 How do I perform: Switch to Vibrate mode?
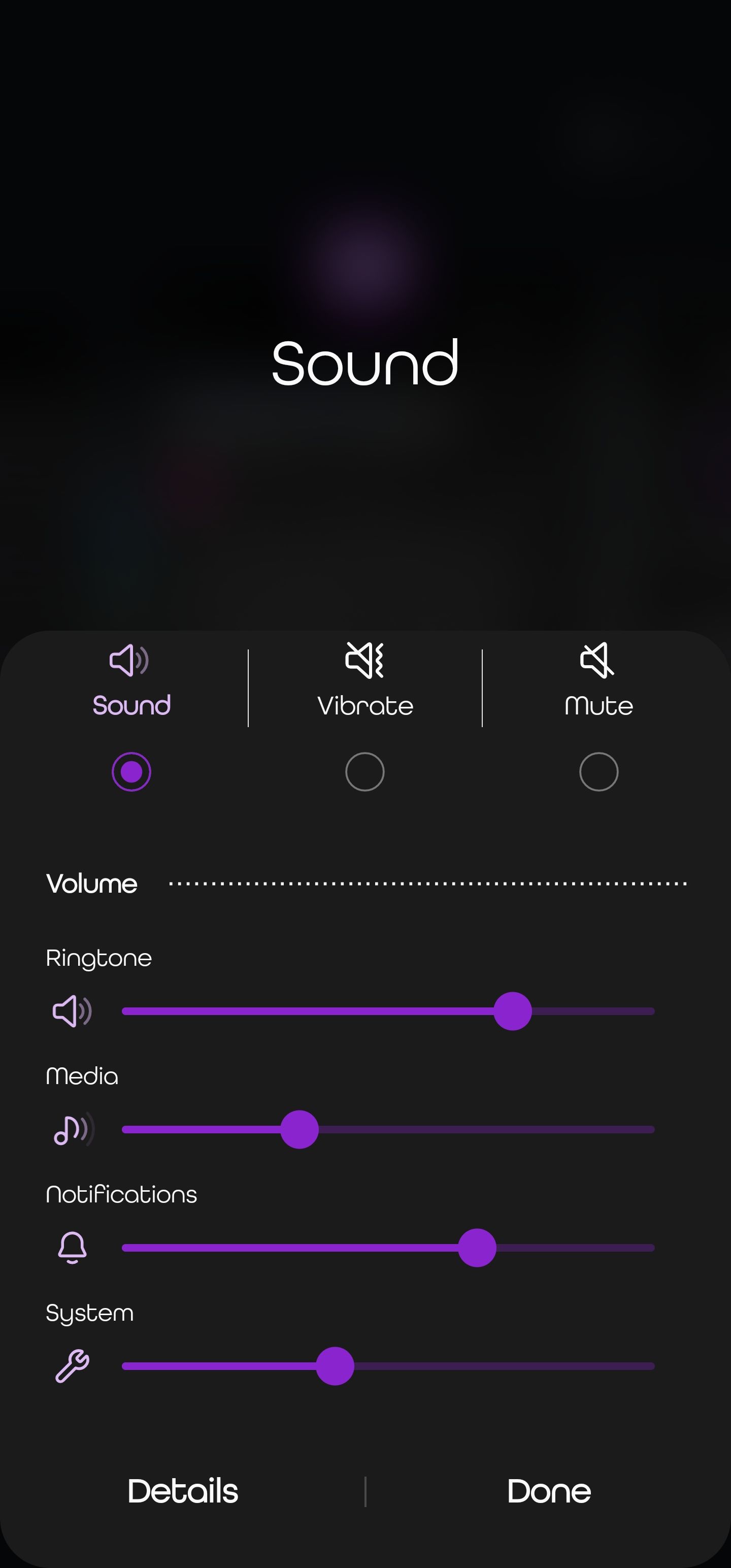tap(364, 772)
